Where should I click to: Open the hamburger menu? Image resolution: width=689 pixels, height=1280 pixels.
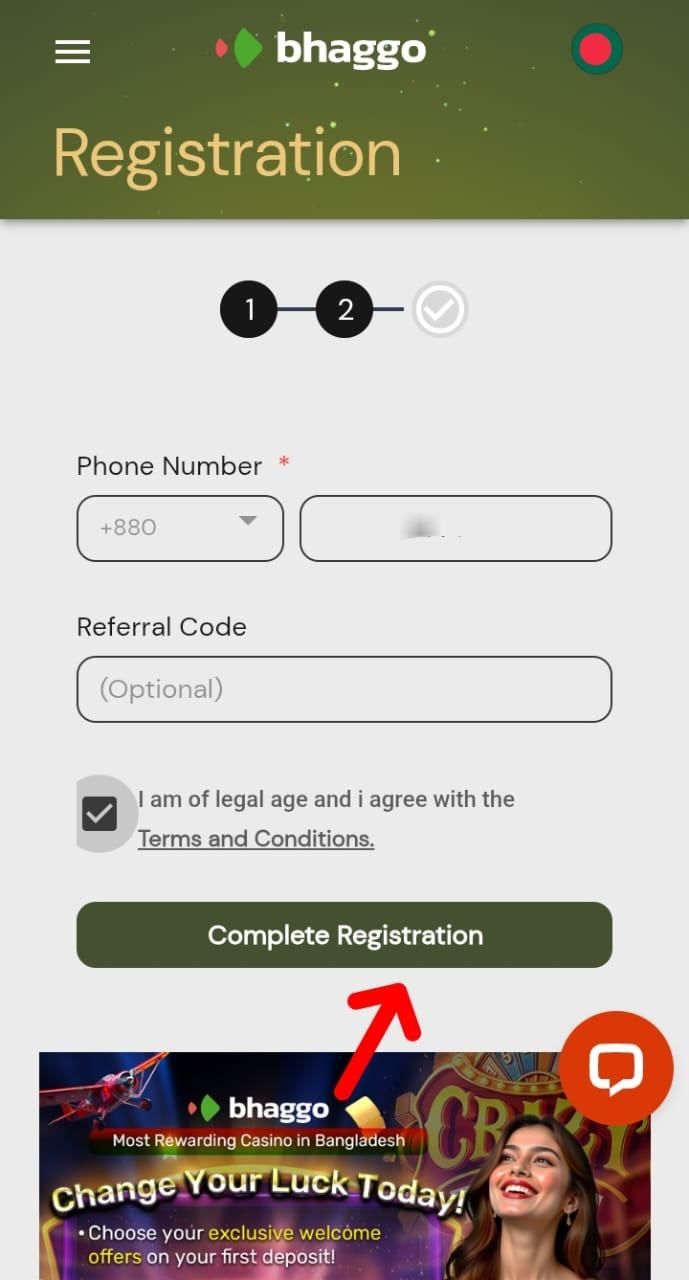pyautogui.click(x=73, y=52)
